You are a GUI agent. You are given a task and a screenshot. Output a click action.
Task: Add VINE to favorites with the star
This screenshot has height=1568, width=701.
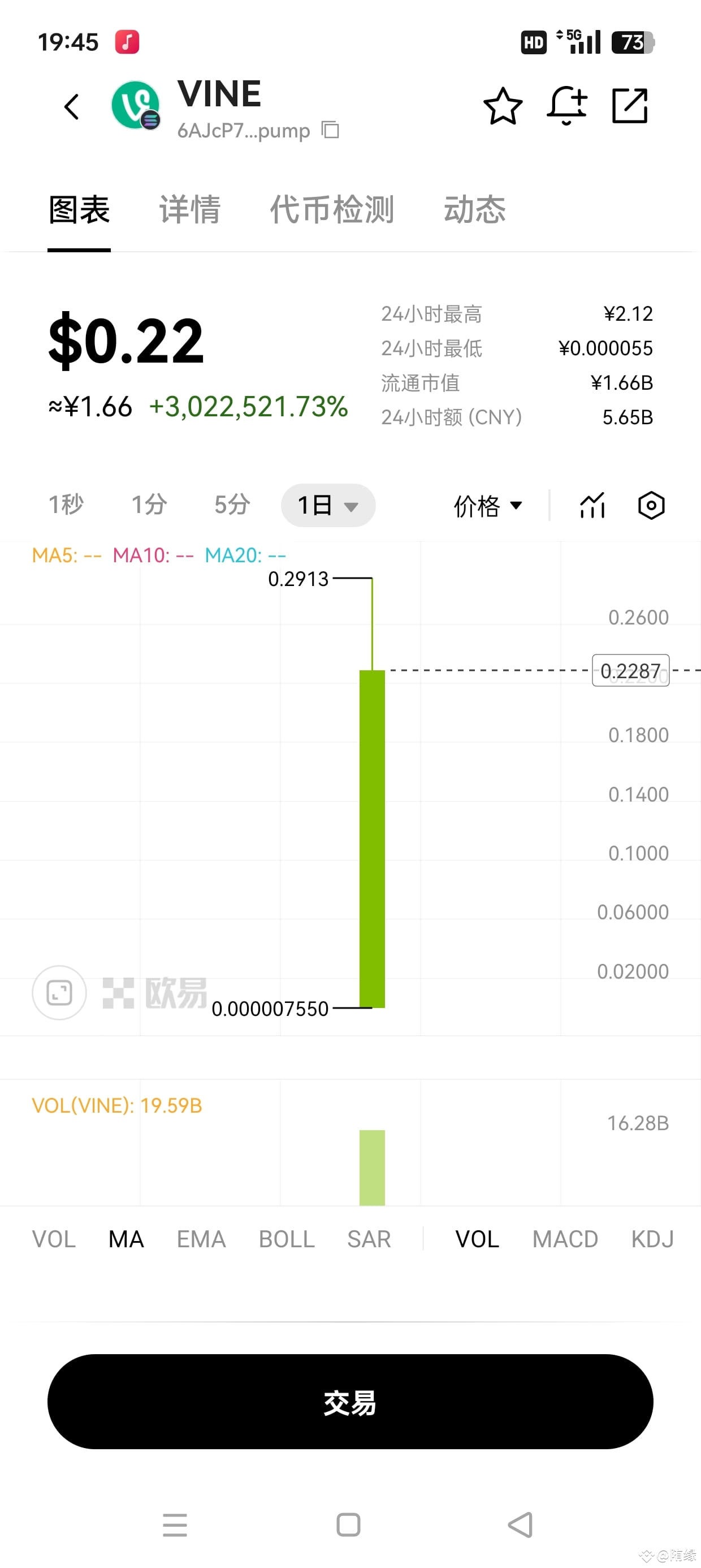[503, 106]
